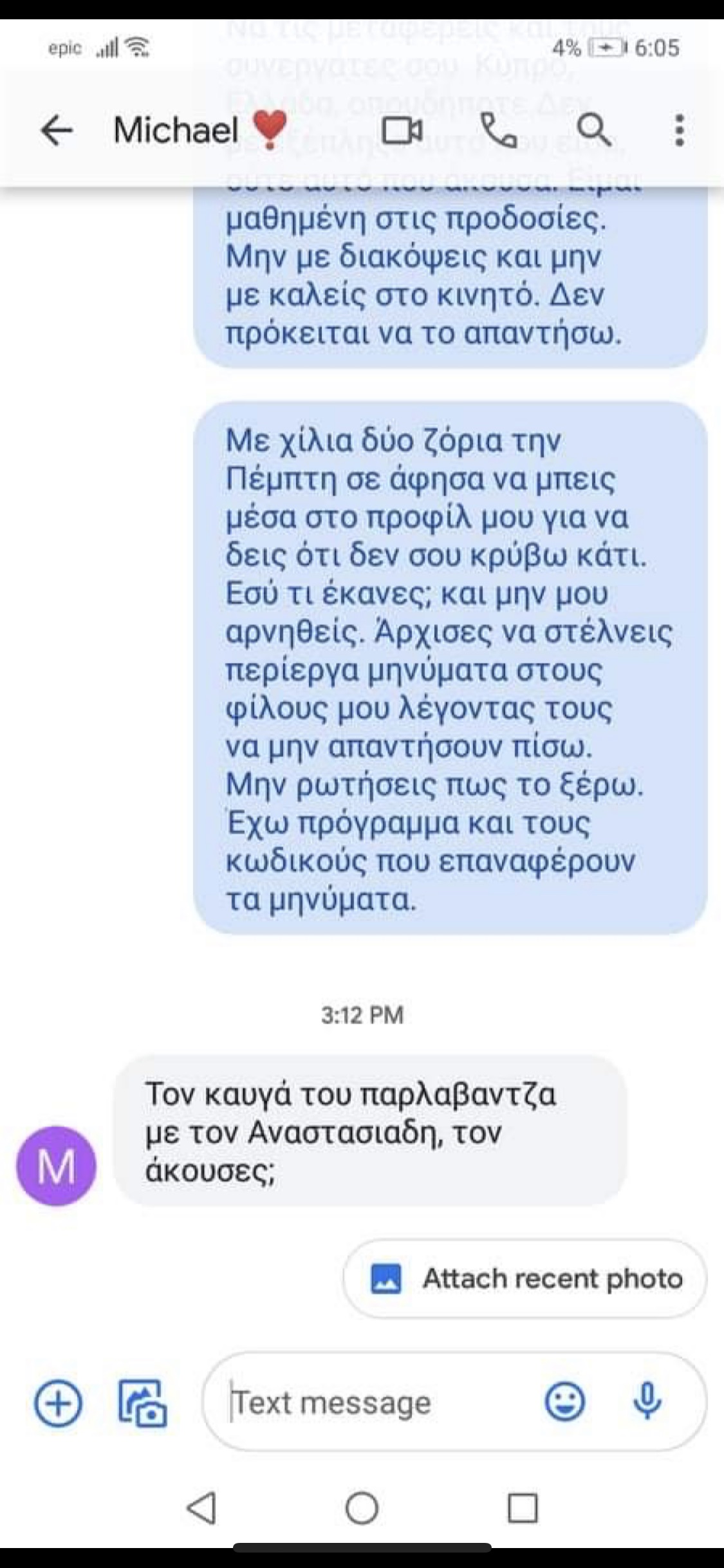
Task: Record a voice message with the microphone
Action: 647,1401
